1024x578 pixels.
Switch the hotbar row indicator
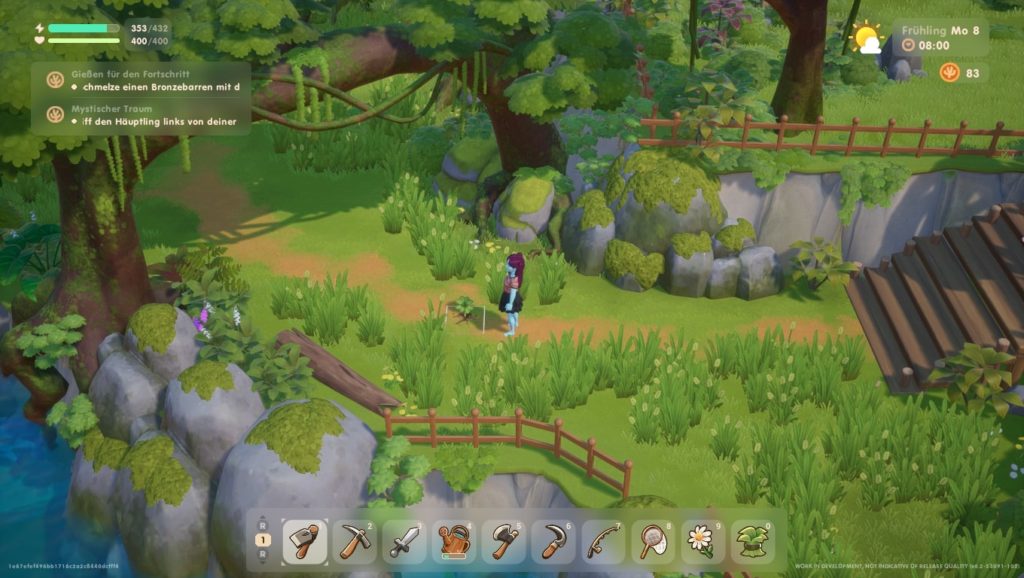pos(263,541)
